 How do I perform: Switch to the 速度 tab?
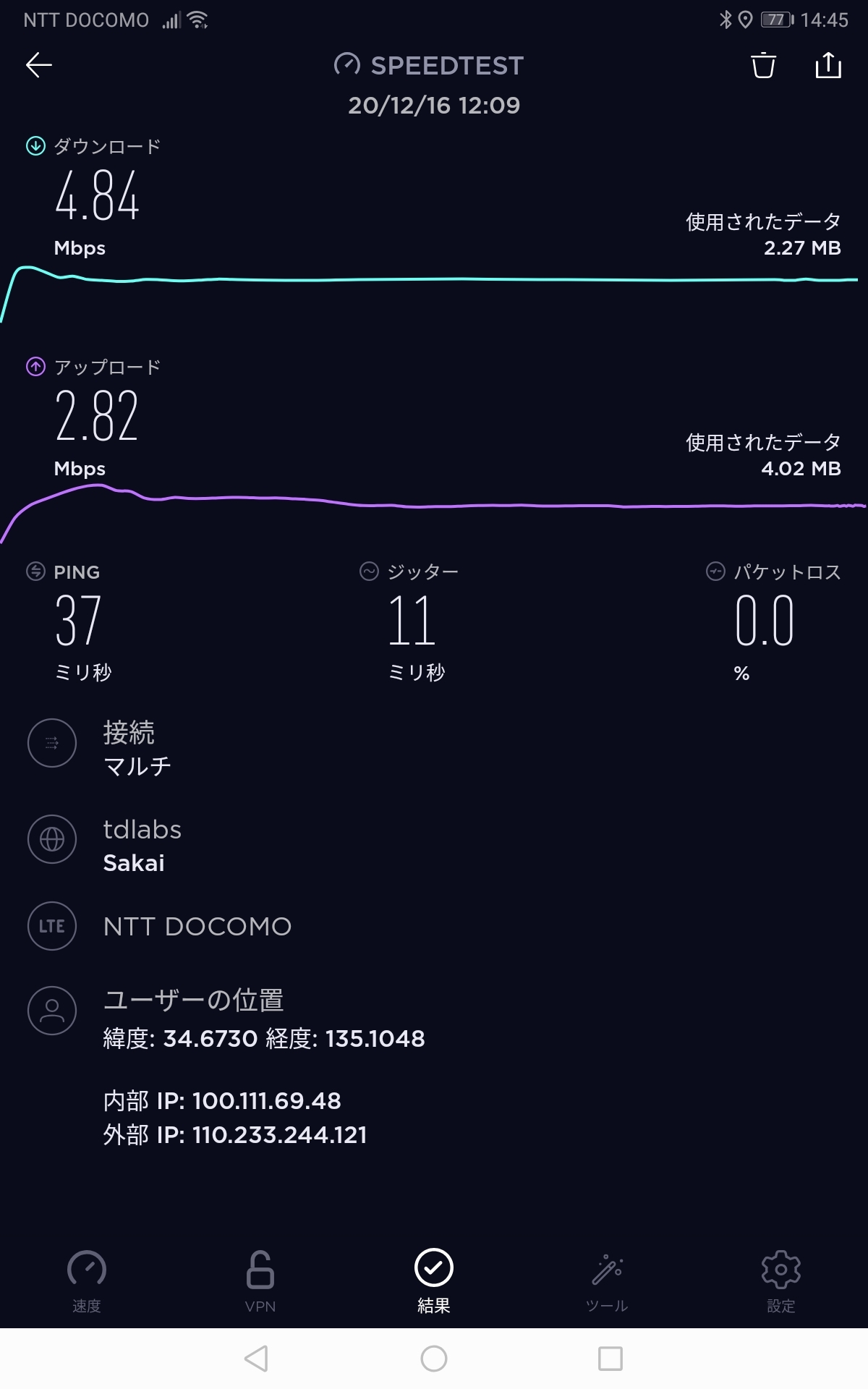pyautogui.click(x=87, y=1280)
